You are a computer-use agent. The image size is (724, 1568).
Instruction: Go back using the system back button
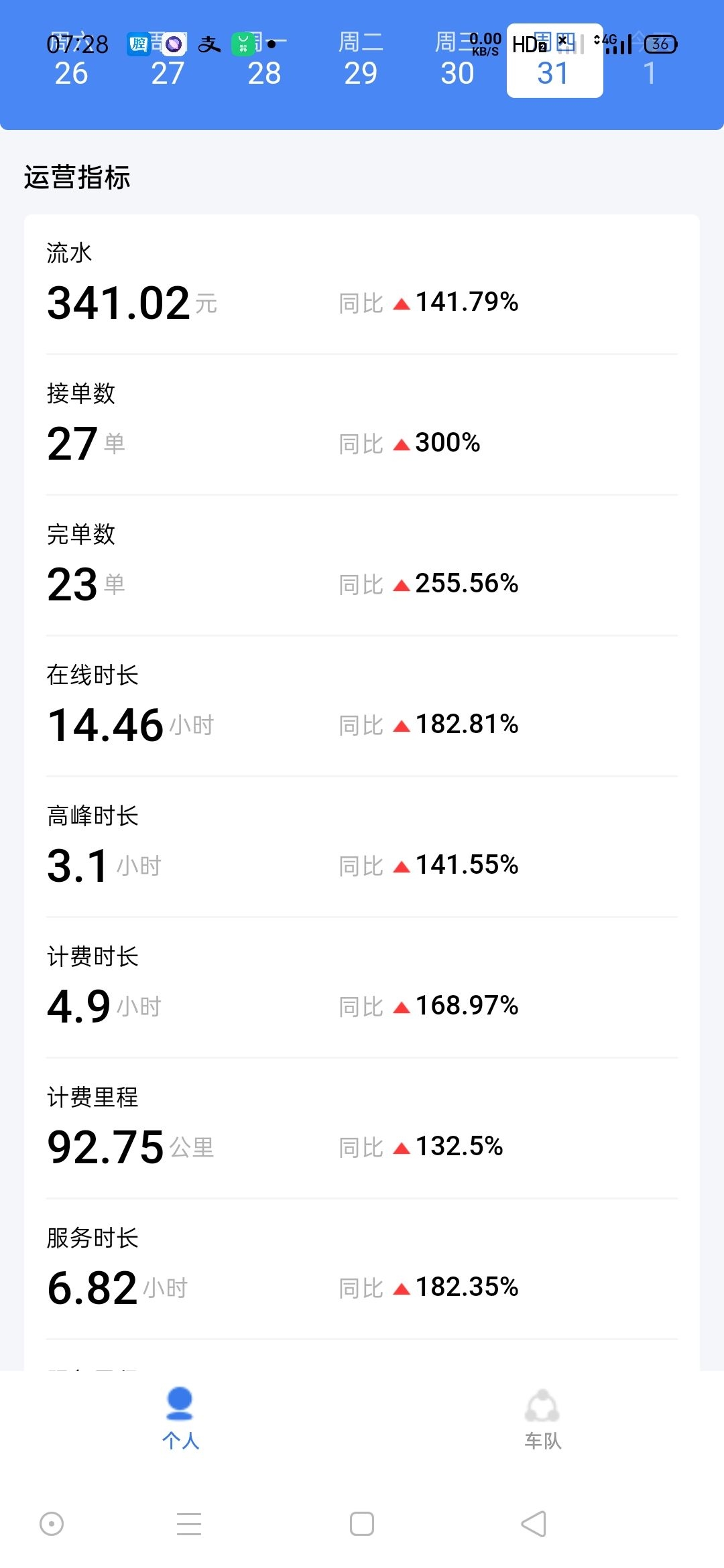coord(534,1524)
